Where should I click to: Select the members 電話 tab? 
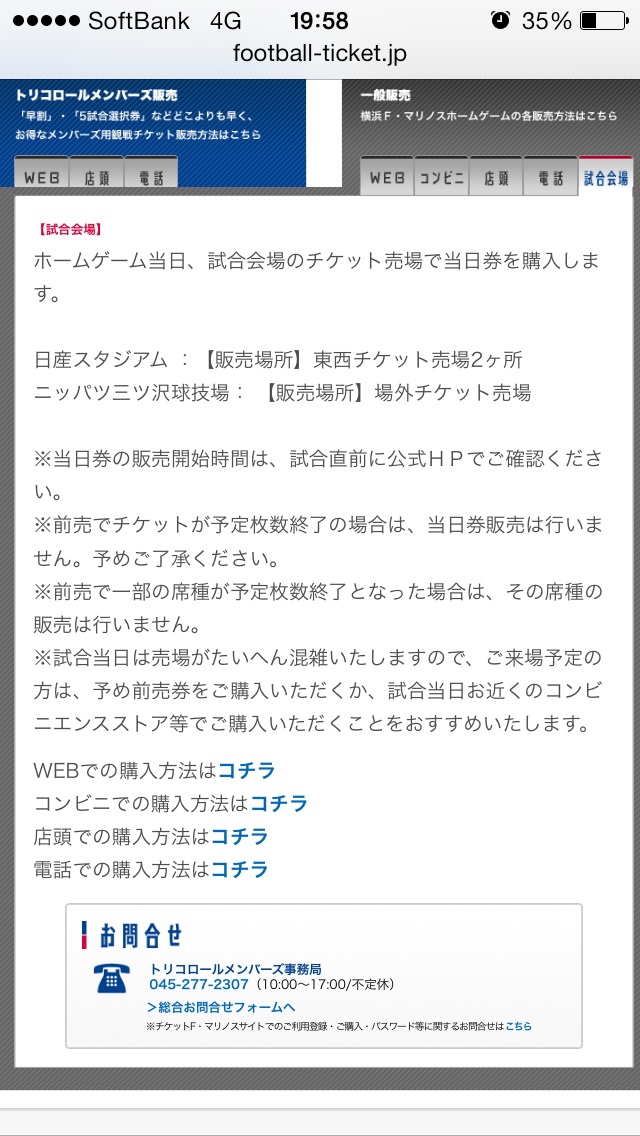click(x=151, y=174)
